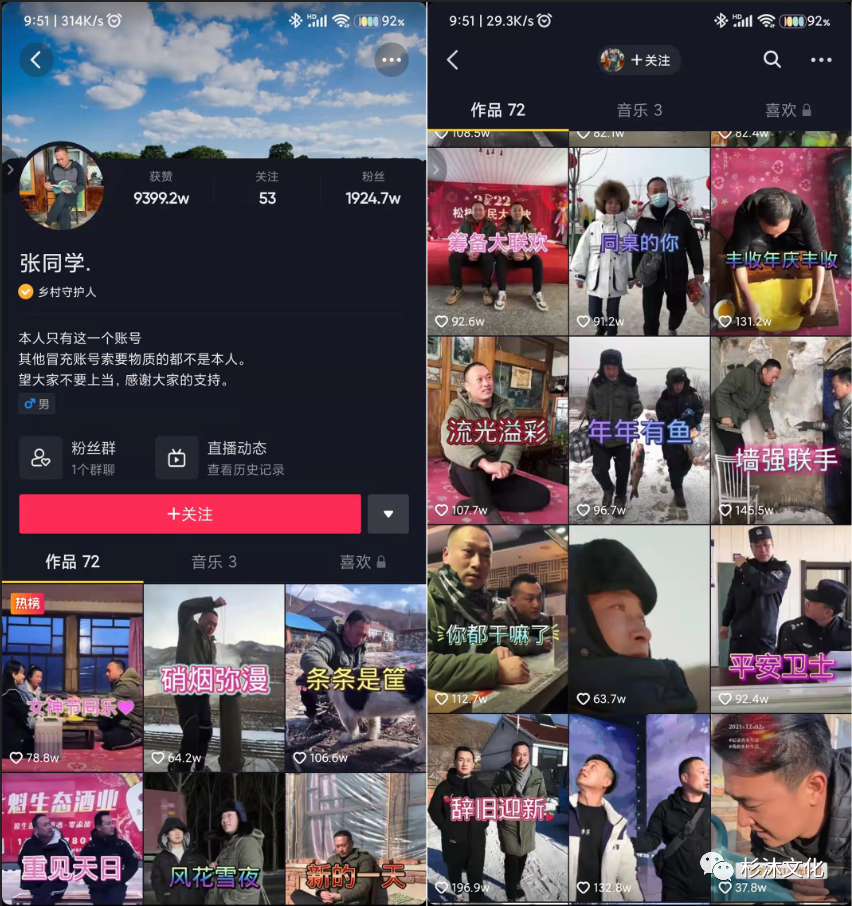Watch the 墙强联手 video

point(781,429)
